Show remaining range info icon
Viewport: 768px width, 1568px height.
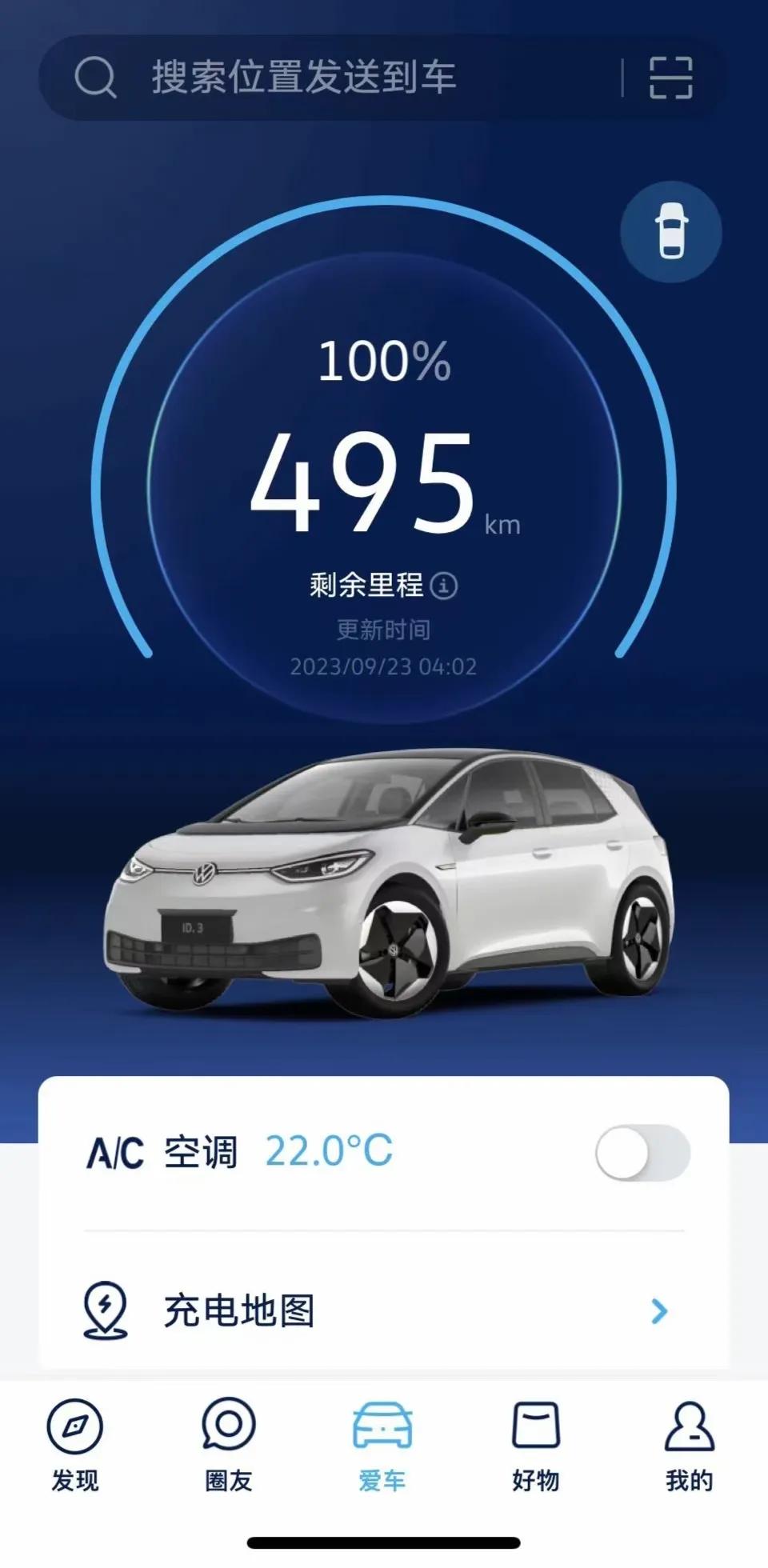tap(444, 586)
